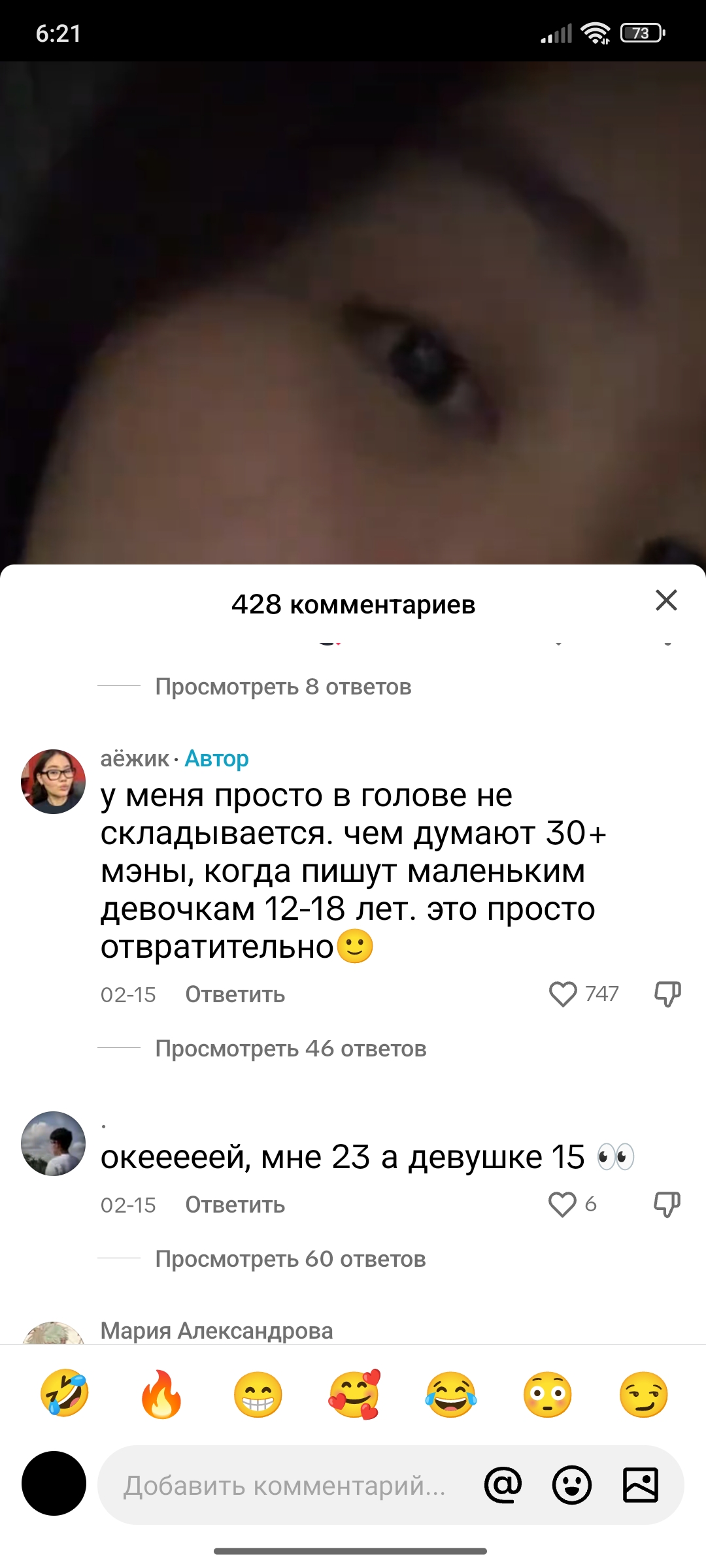Mention a user with the @ icon

pos(503,1485)
